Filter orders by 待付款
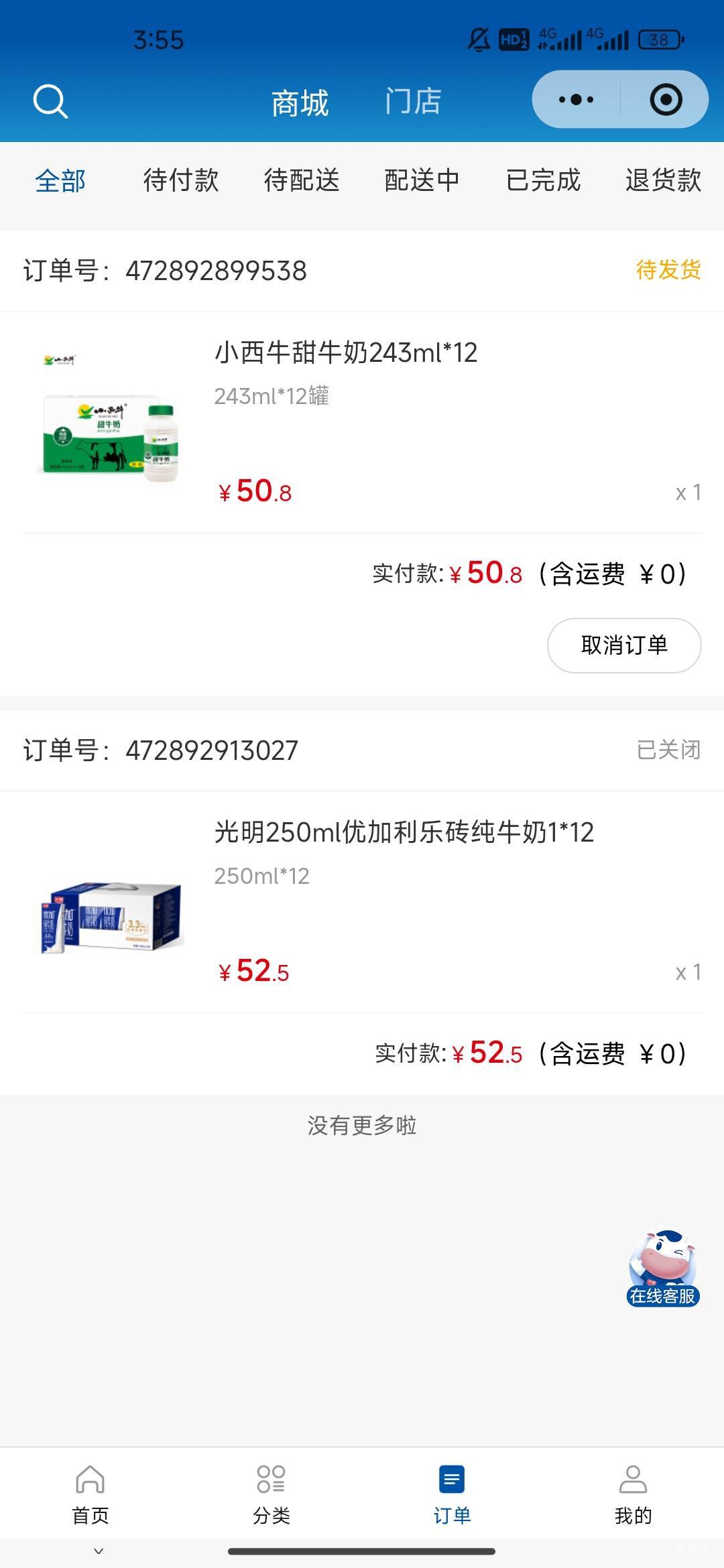 coord(181,181)
